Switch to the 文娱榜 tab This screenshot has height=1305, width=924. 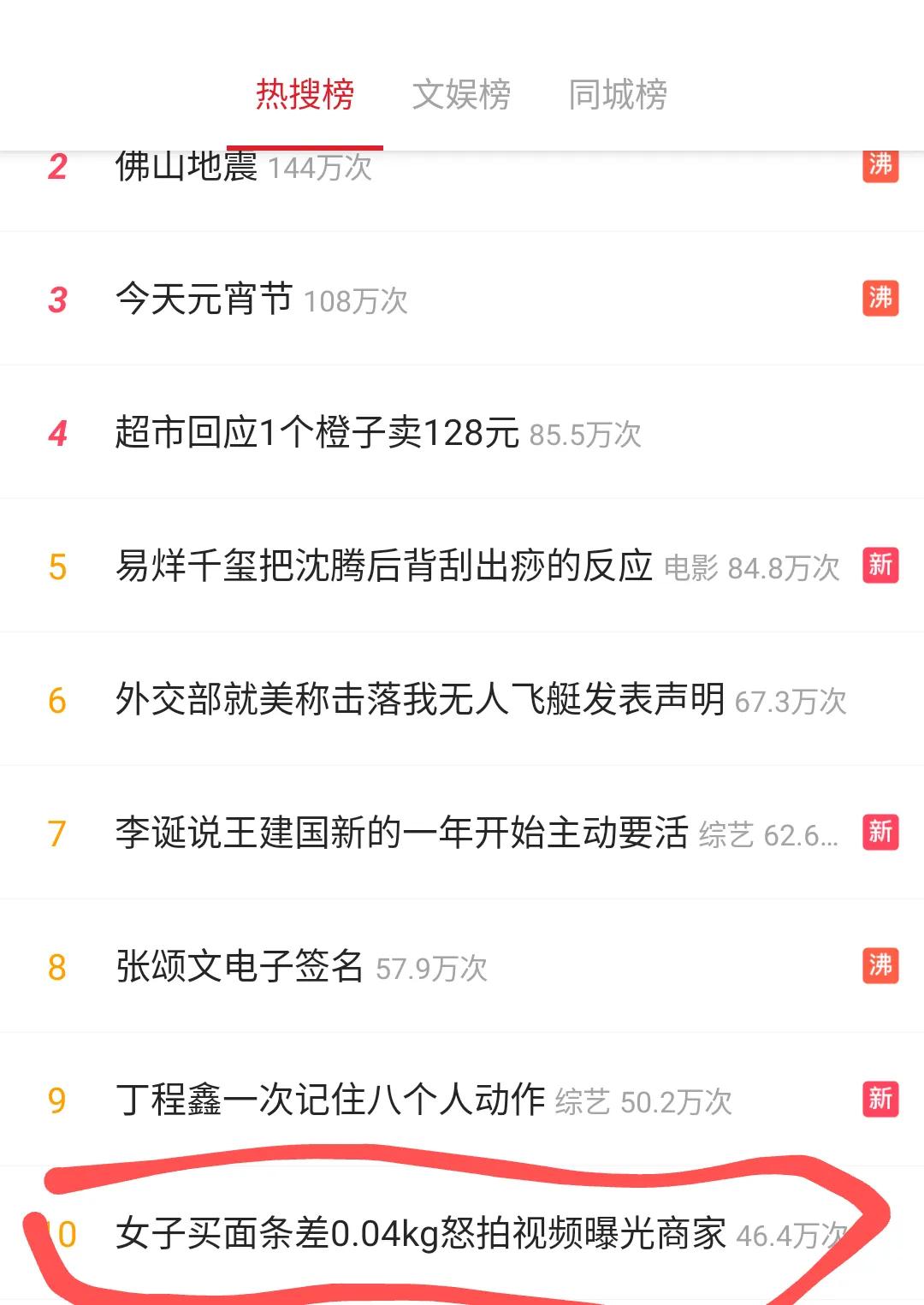tap(462, 97)
